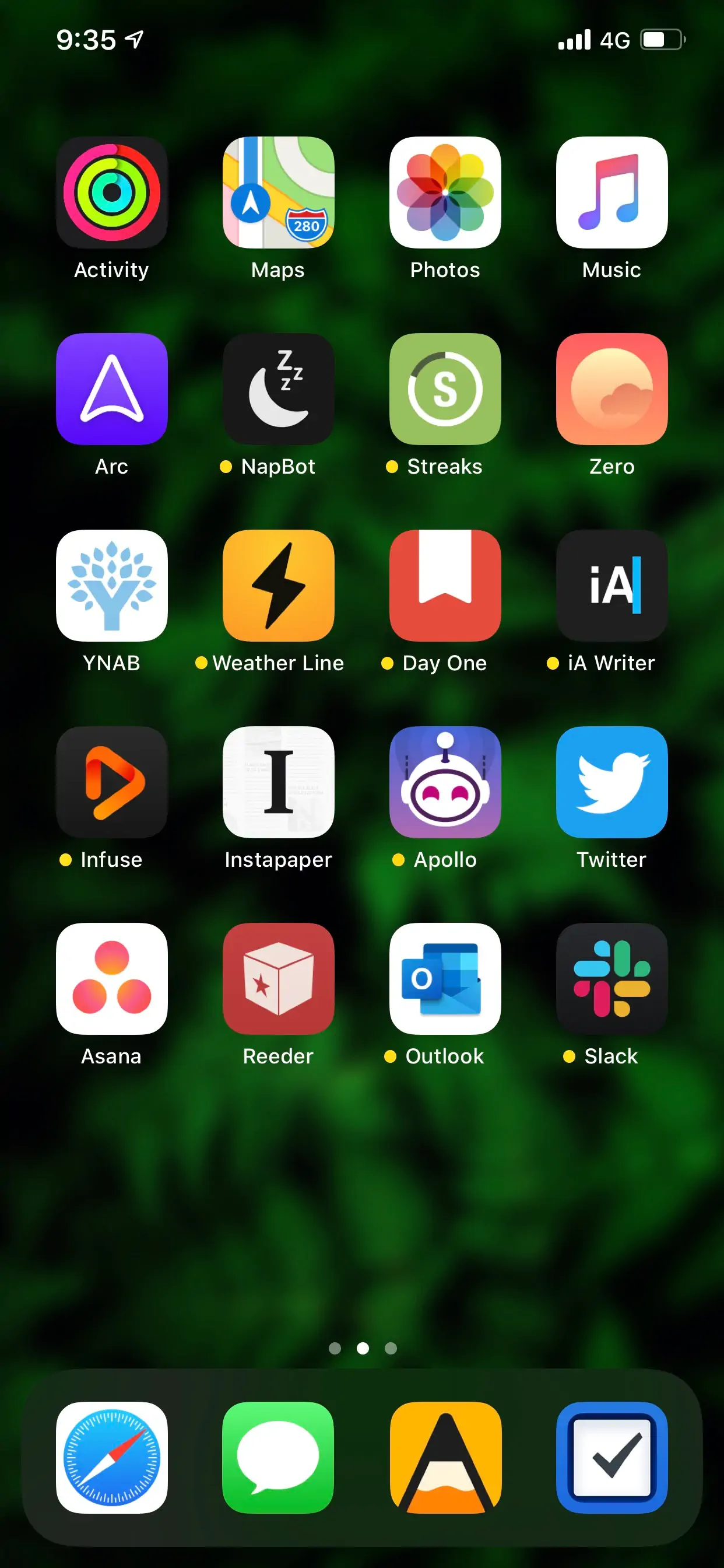This screenshot has width=724, height=1568.
Task: Launch the Music app
Action: [x=612, y=192]
